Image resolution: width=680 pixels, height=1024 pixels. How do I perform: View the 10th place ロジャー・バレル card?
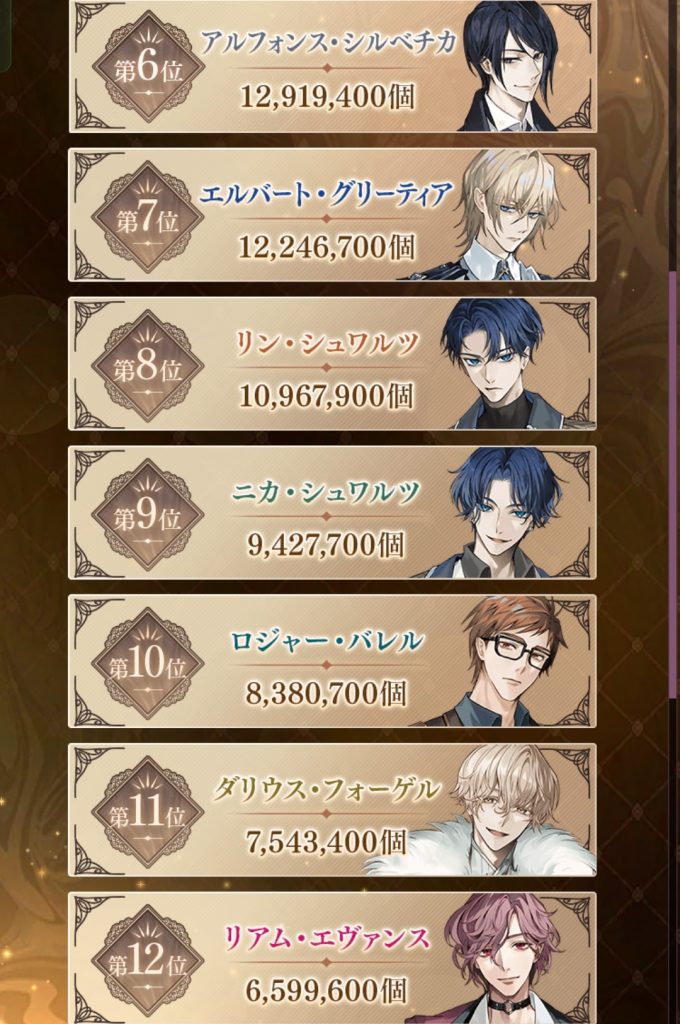pos(332,662)
